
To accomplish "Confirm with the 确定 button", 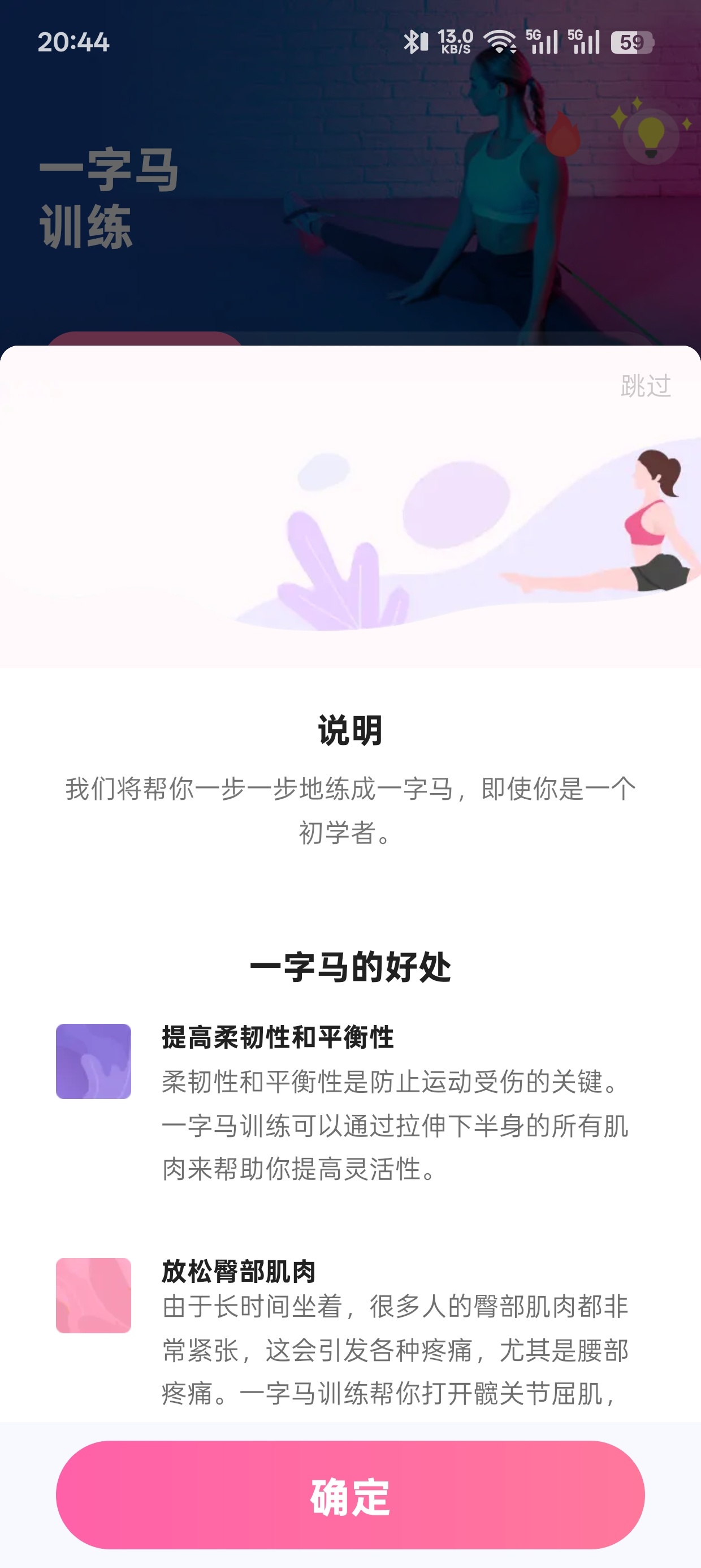I will [350, 1496].
